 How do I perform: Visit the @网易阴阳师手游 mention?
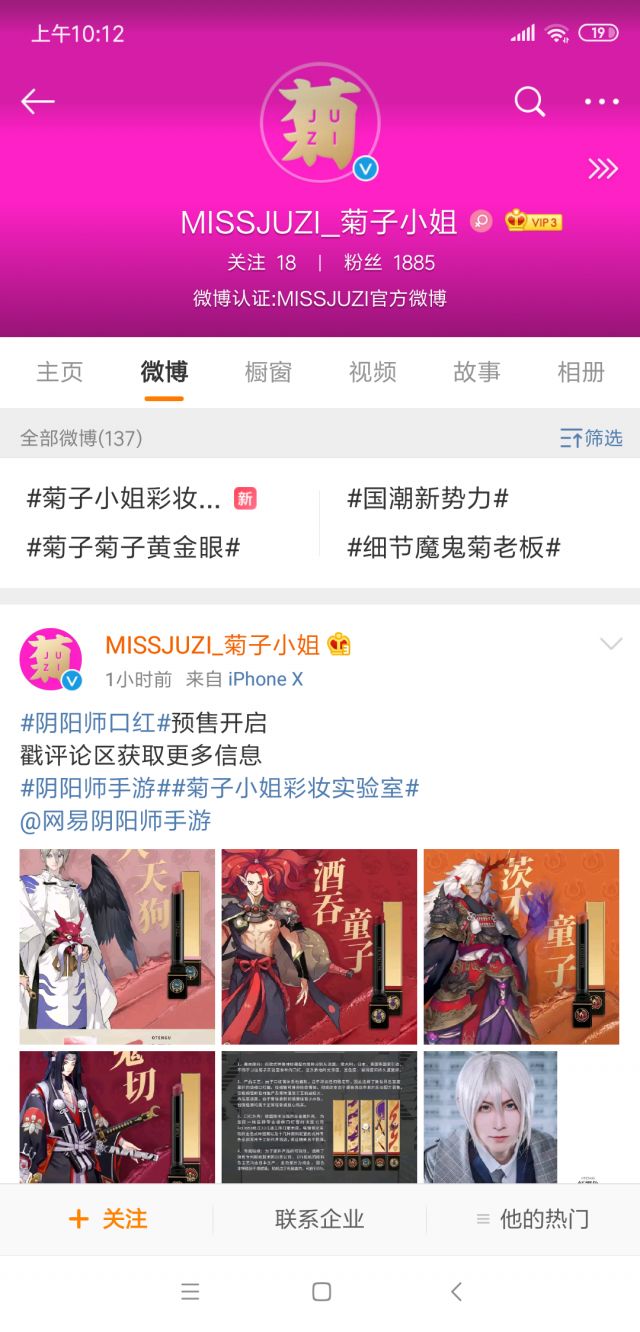(x=116, y=821)
